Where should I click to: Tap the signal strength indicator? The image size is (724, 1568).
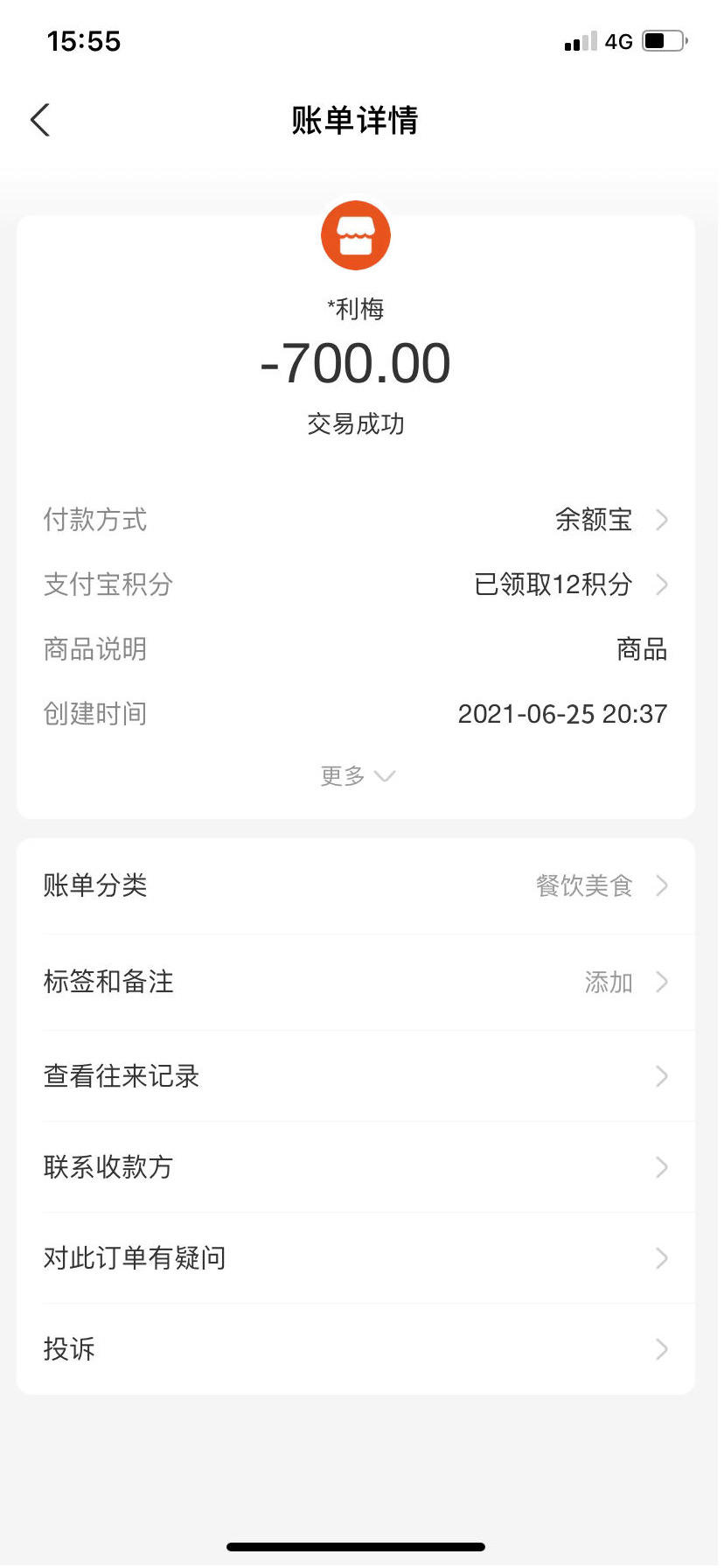(576, 40)
